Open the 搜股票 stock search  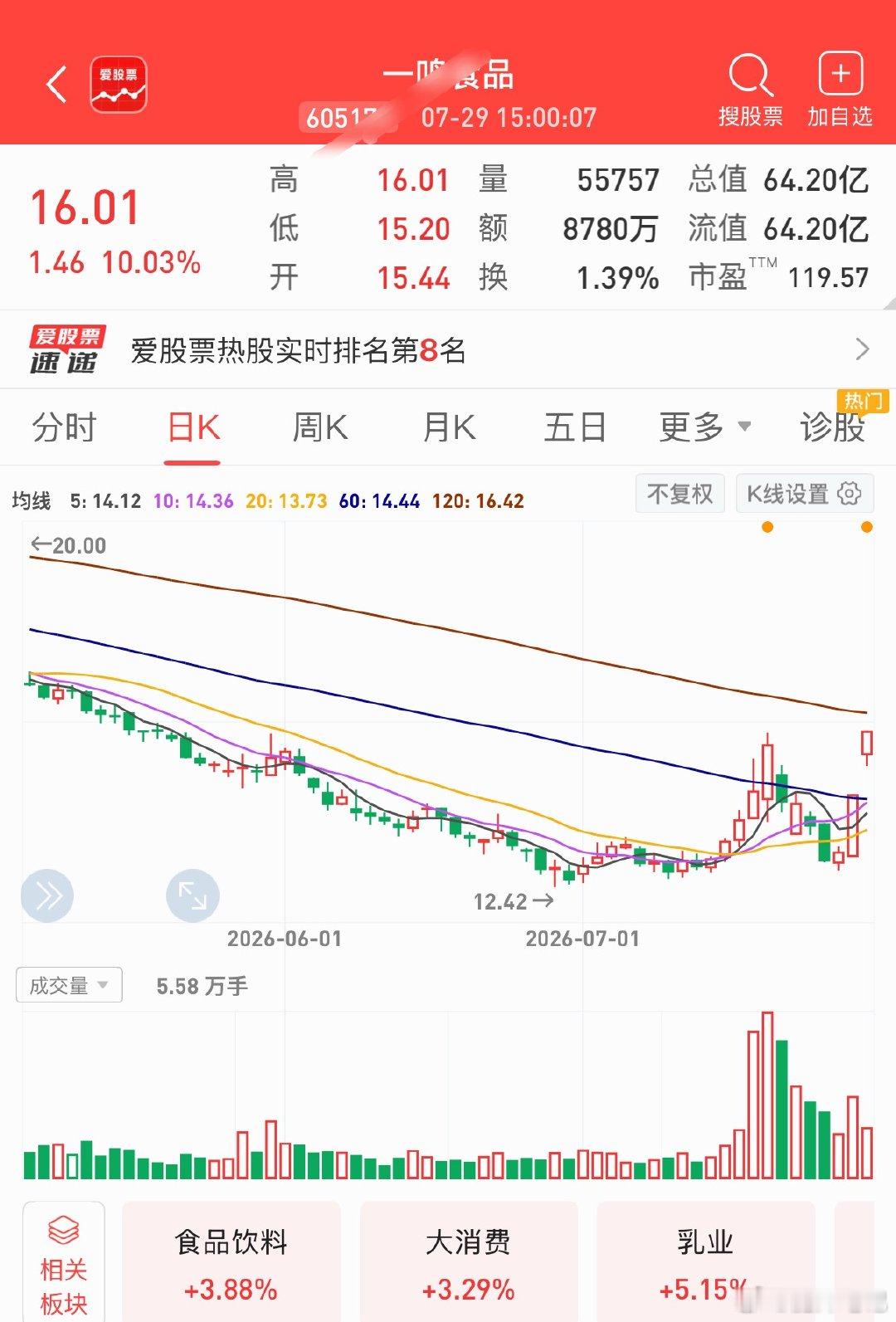point(751,90)
